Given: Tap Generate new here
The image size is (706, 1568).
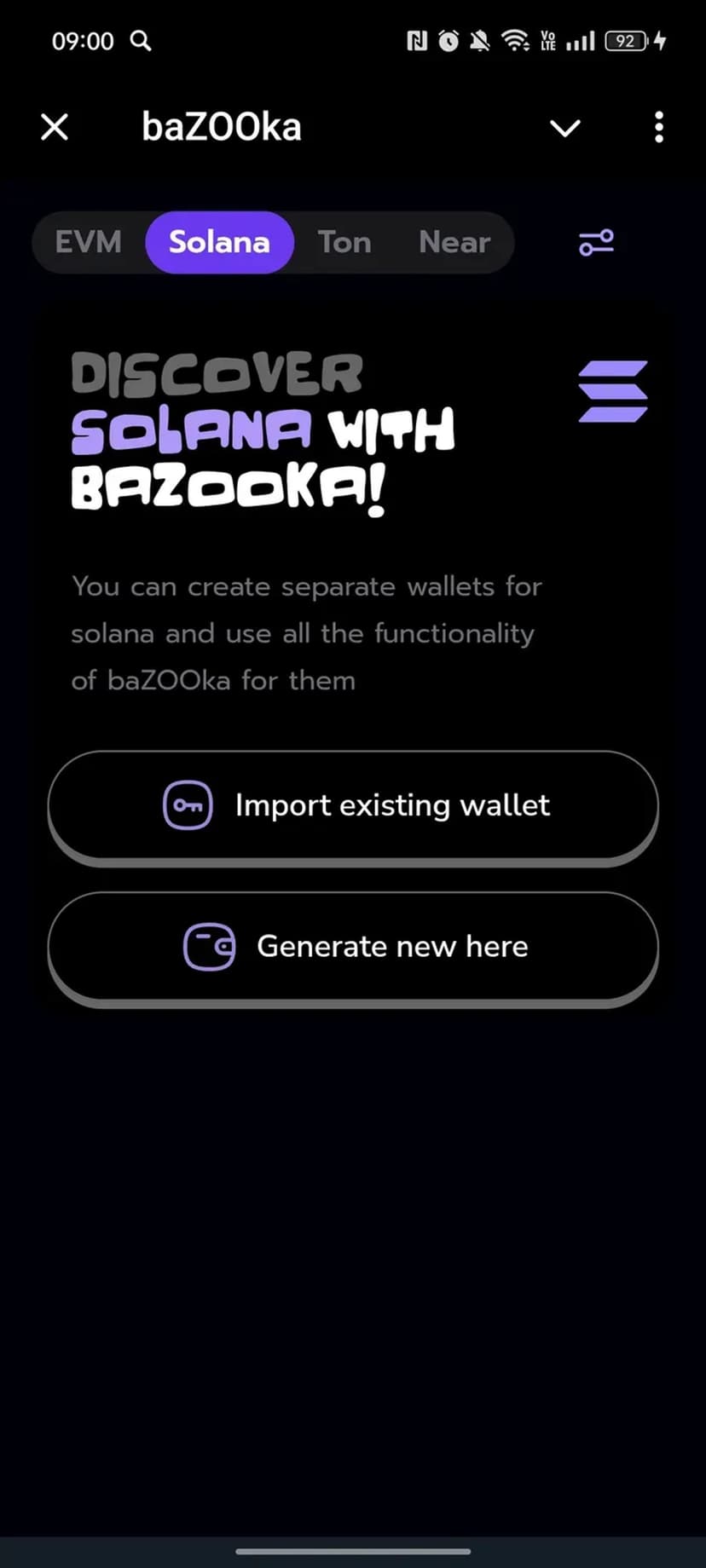Looking at the screenshot, I should click(353, 946).
